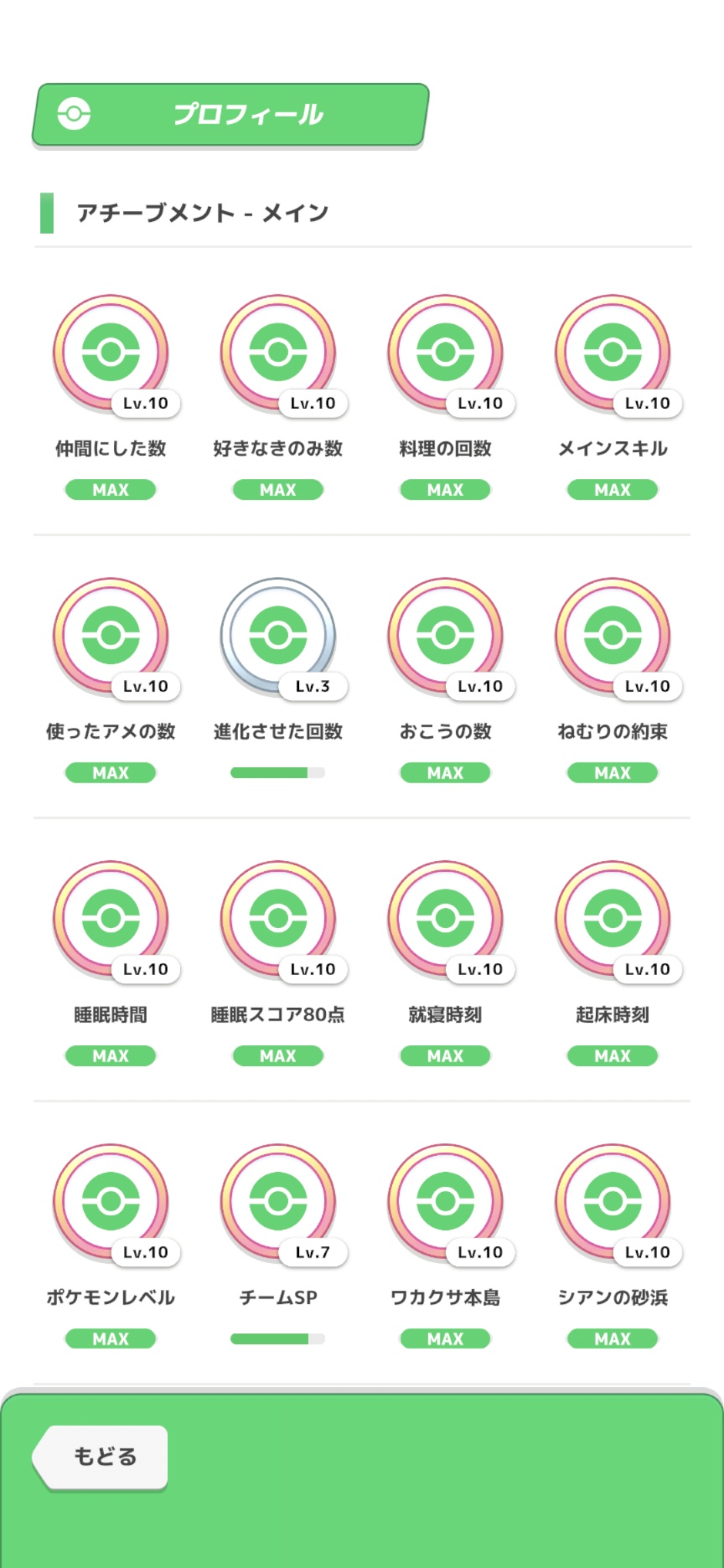This screenshot has height=1568, width=724.
Task: Check the 使ったアメの数 achievement badge
Action: tap(111, 636)
